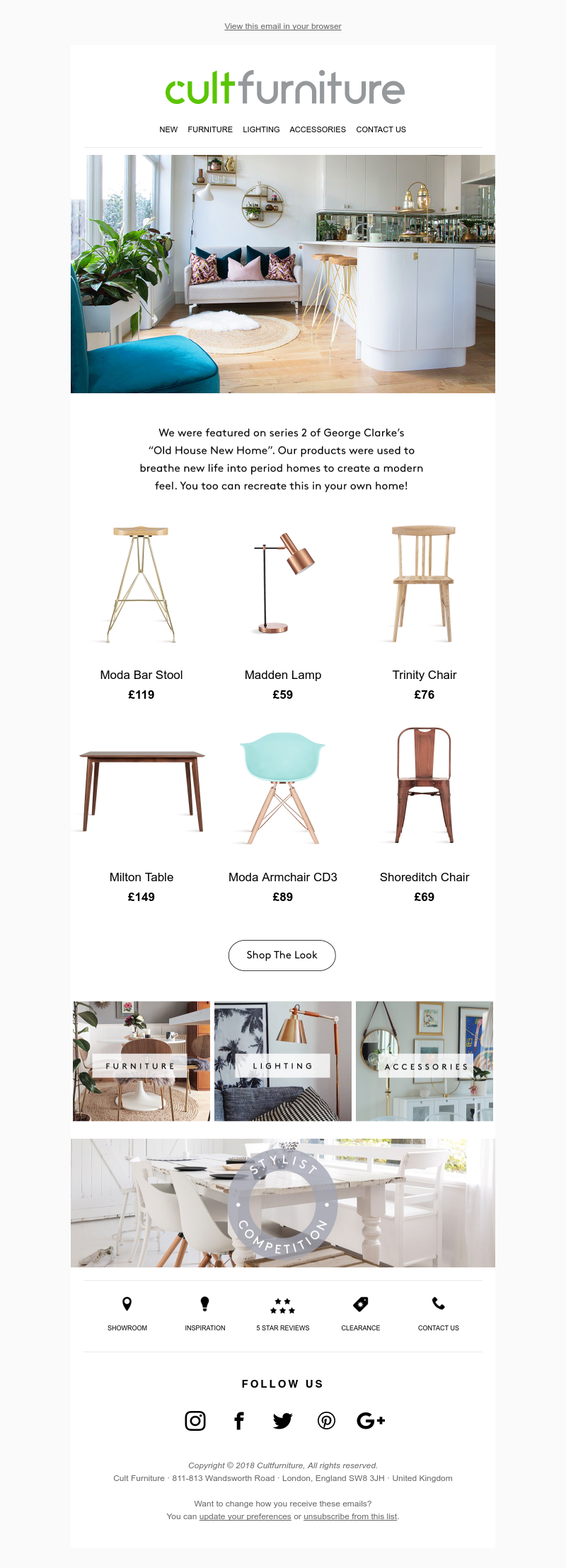Image resolution: width=566 pixels, height=1568 pixels.
Task: Tap 'unsubscribe from this list'
Action: point(350,1516)
